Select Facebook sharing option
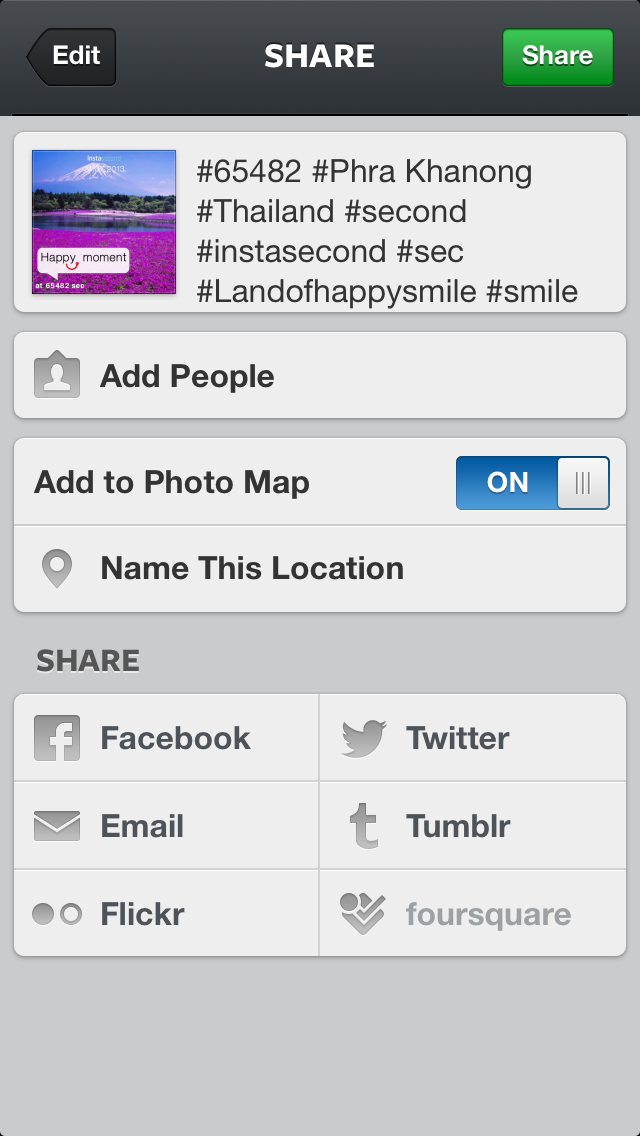This screenshot has height=1136, width=640. [166, 738]
